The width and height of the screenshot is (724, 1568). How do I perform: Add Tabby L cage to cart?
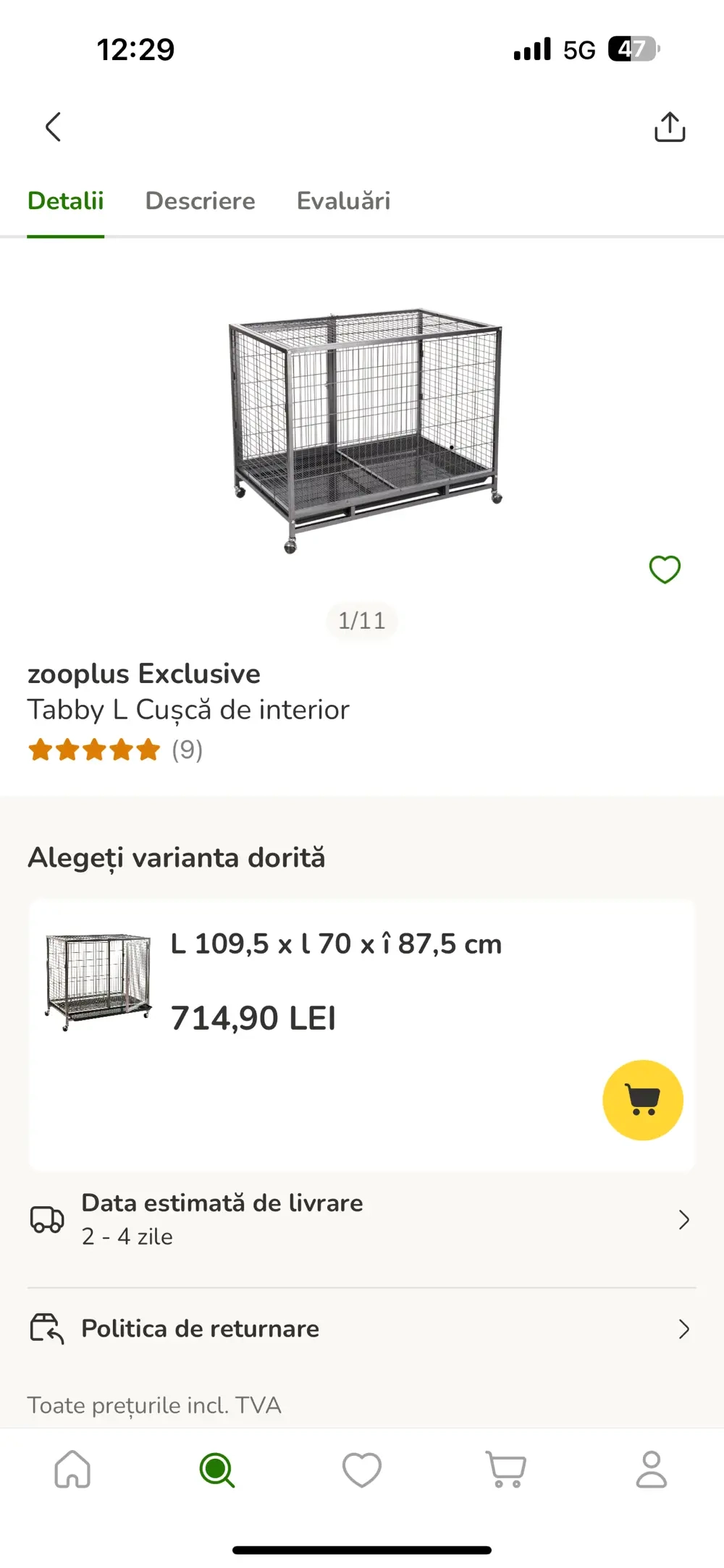click(643, 1098)
